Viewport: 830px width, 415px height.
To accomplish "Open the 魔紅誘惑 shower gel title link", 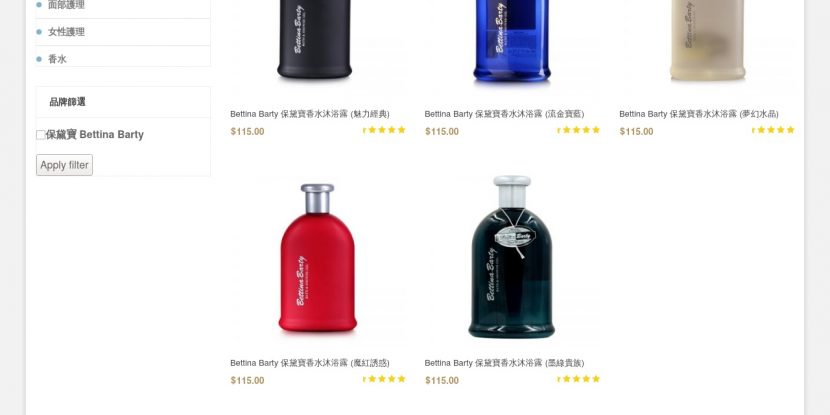I will (310, 363).
